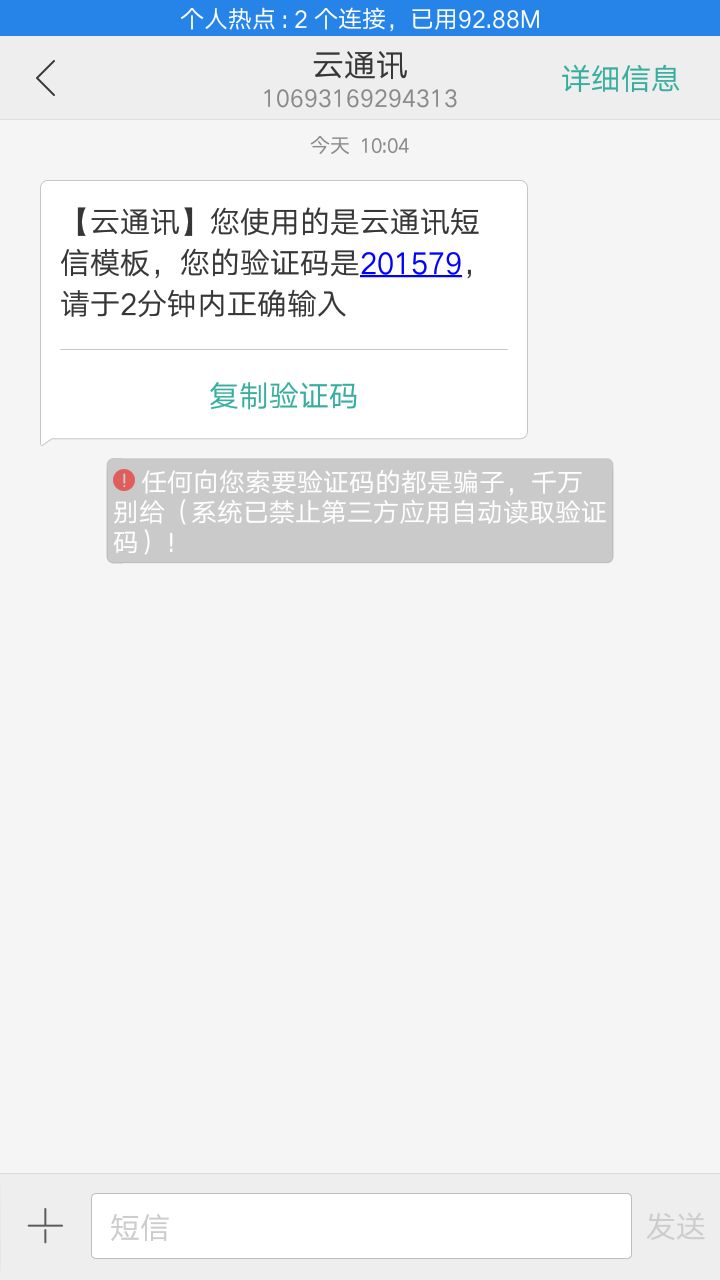Tap the gray anti-fraud warning notice

(x=360, y=511)
